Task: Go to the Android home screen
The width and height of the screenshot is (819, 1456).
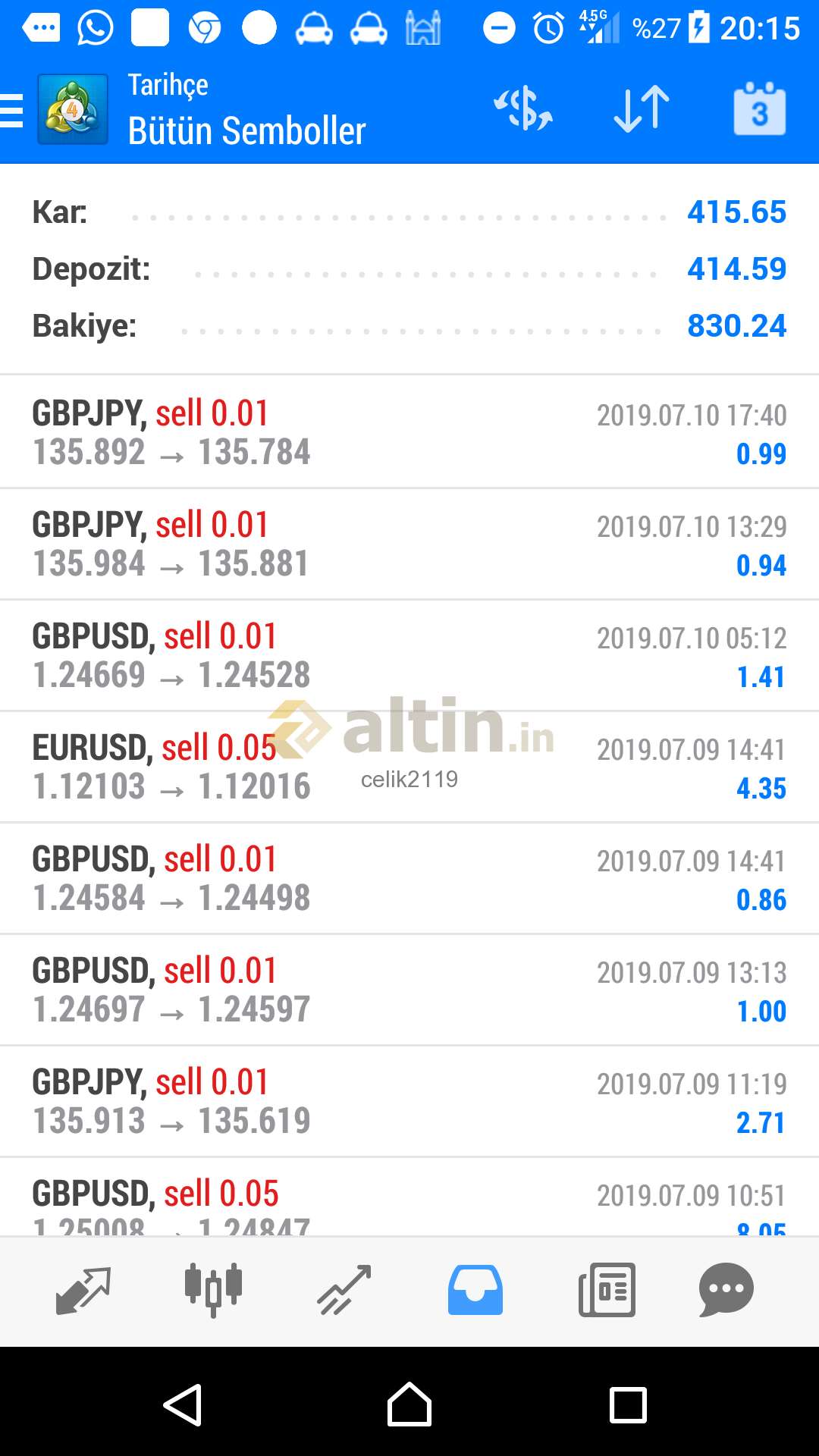Action: coord(409,1405)
